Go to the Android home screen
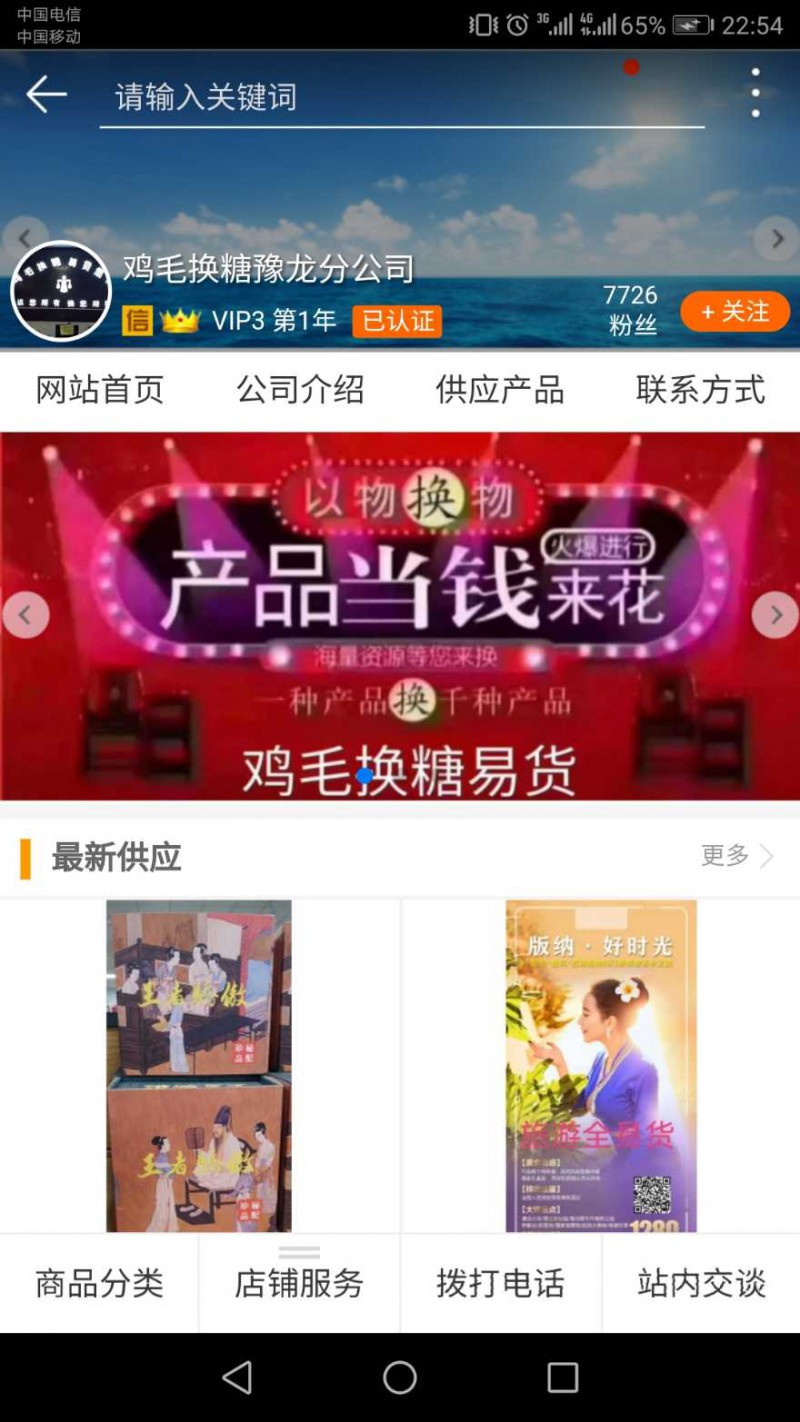Image resolution: width=800 pixels, height=1422 pixels. 399,1377
